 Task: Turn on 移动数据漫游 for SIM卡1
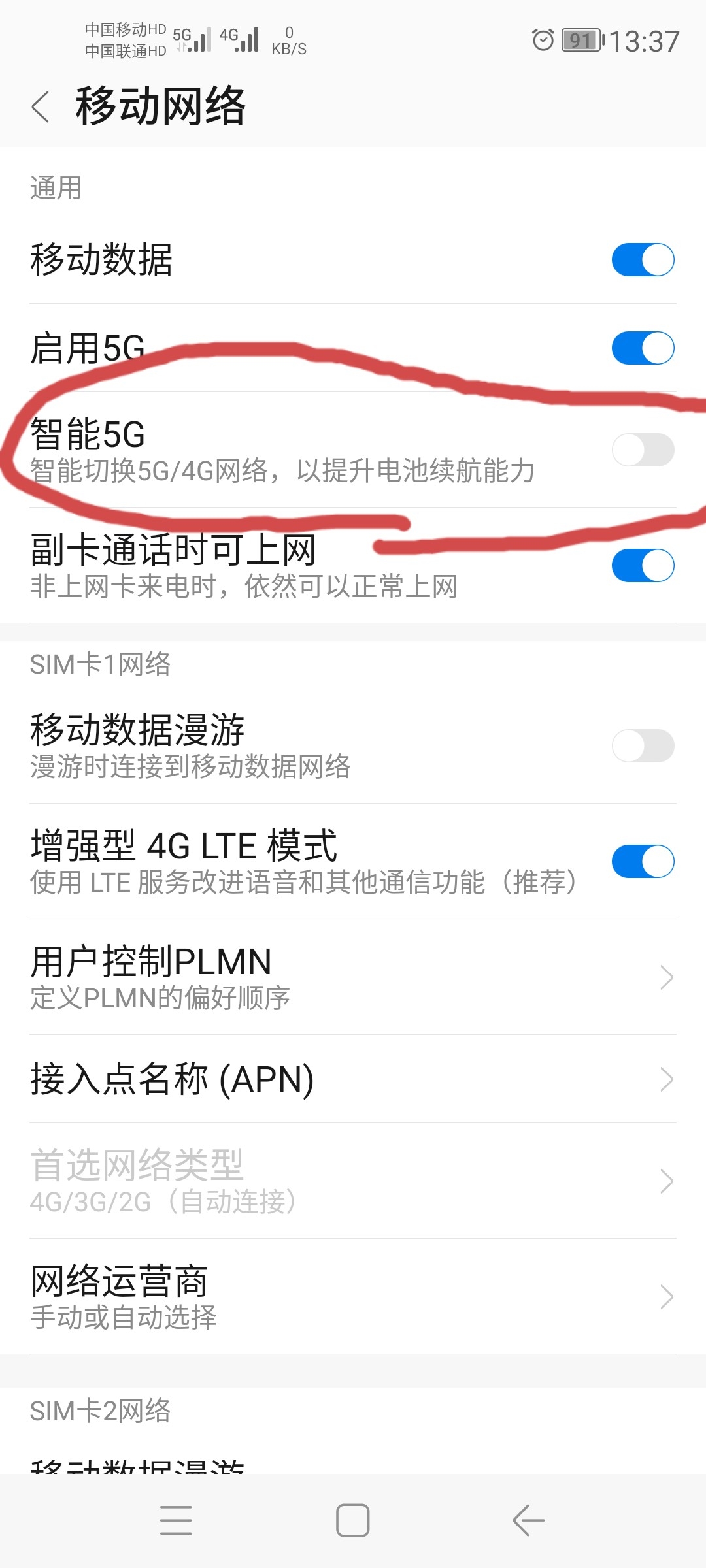click(643, 746)
